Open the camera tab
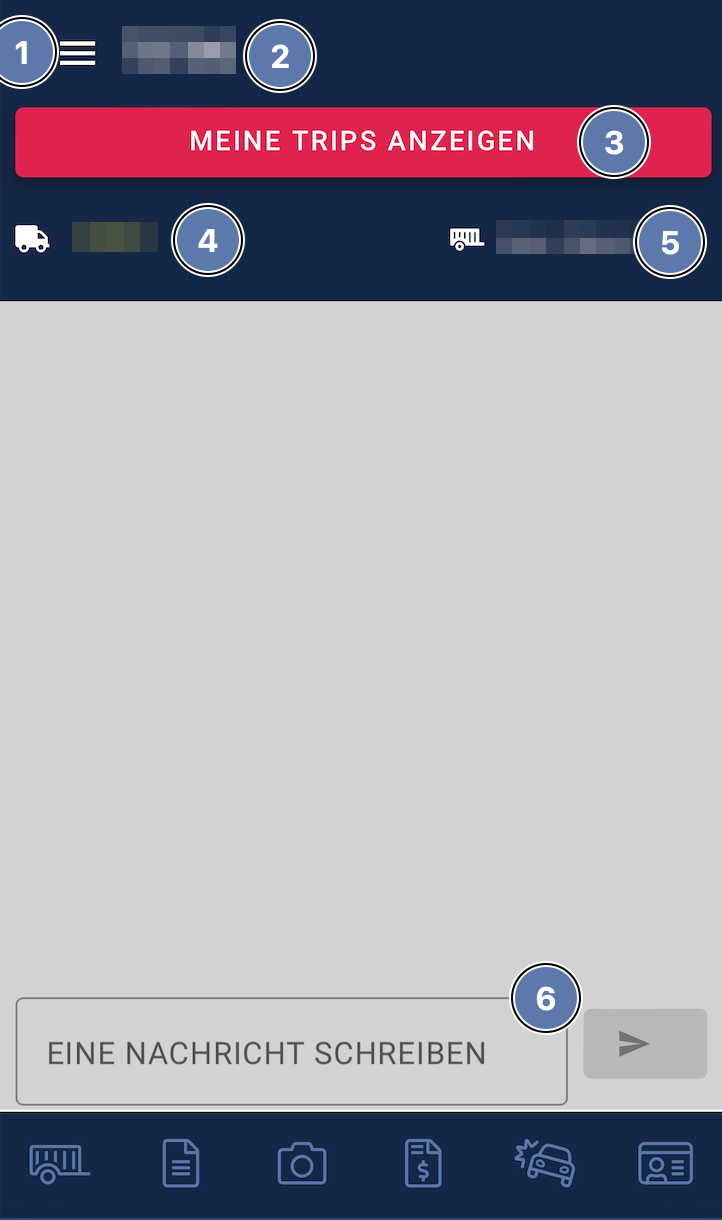This screenshot has height=1220, width=722. coord(302,1164)
